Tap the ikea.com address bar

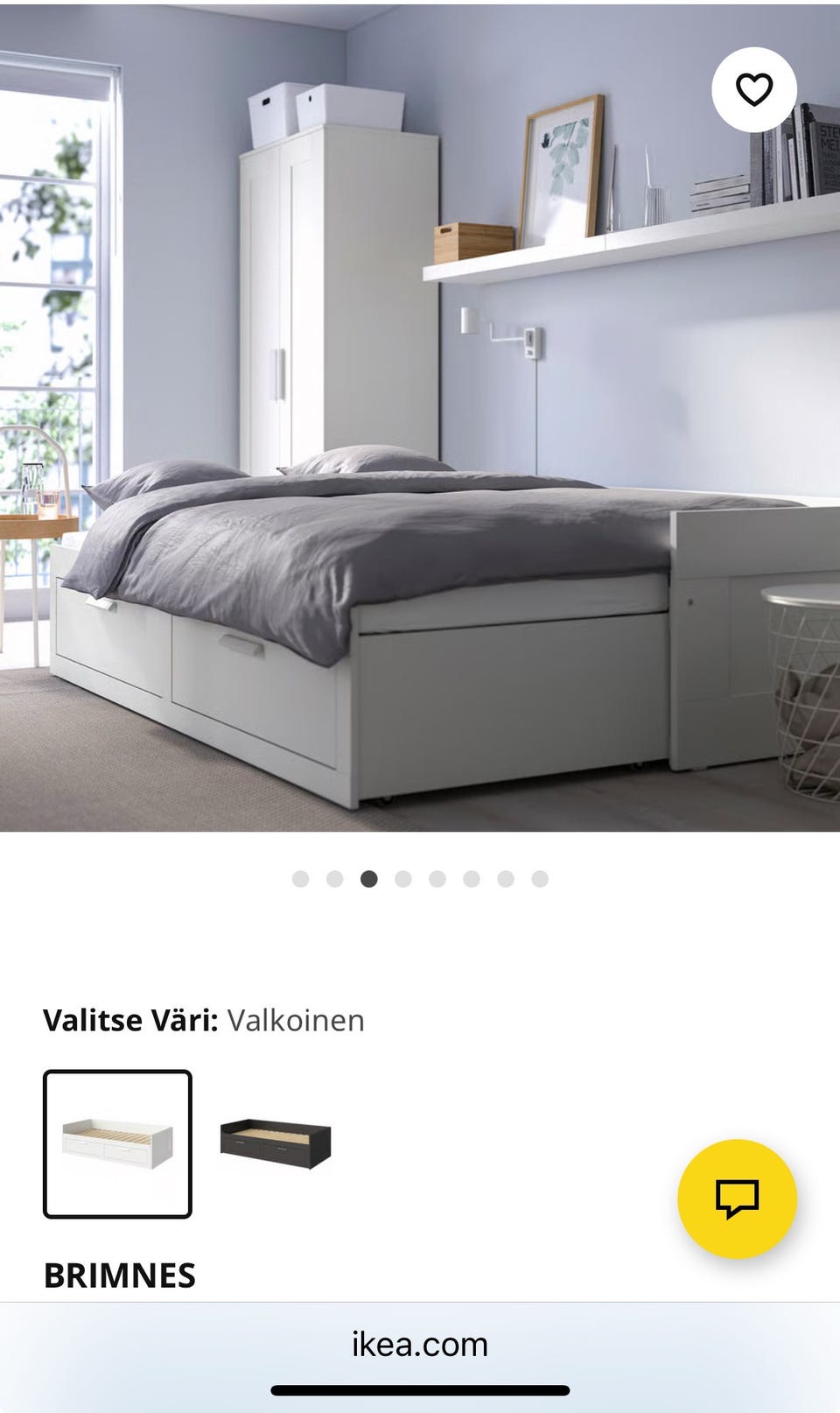[x=420, y=1344]
